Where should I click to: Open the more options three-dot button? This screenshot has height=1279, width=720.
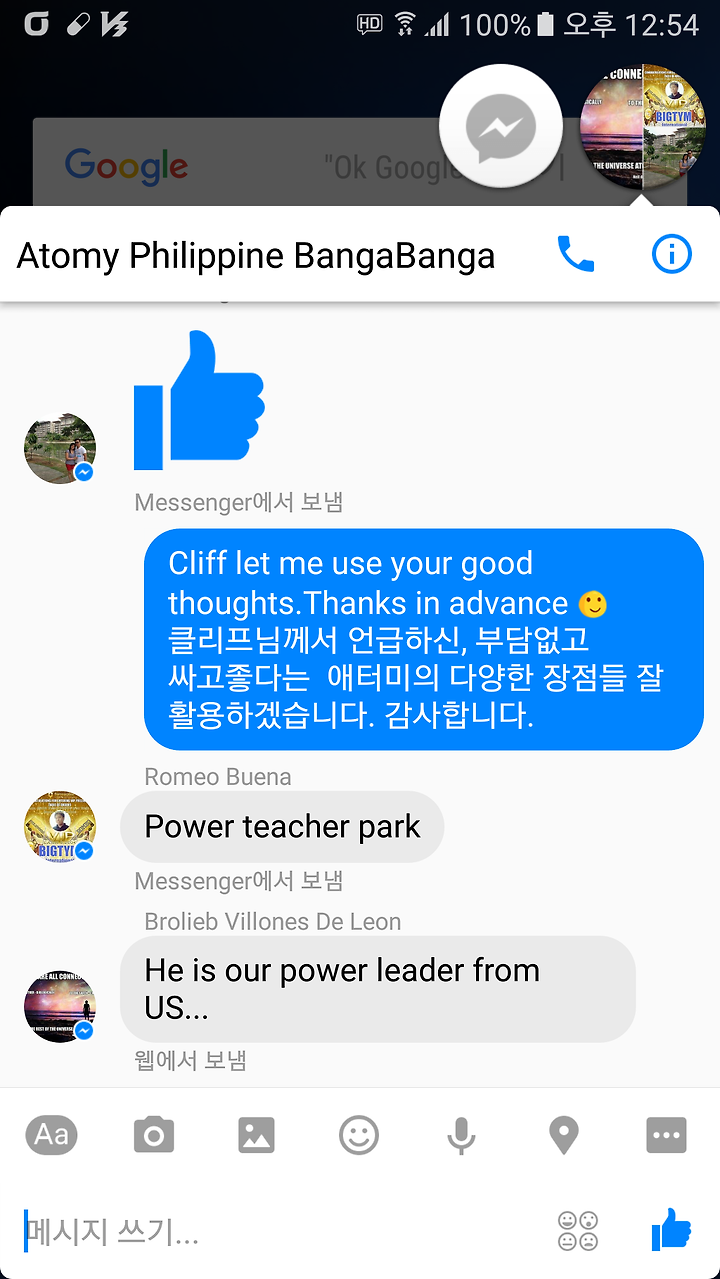coord(666,1136)
